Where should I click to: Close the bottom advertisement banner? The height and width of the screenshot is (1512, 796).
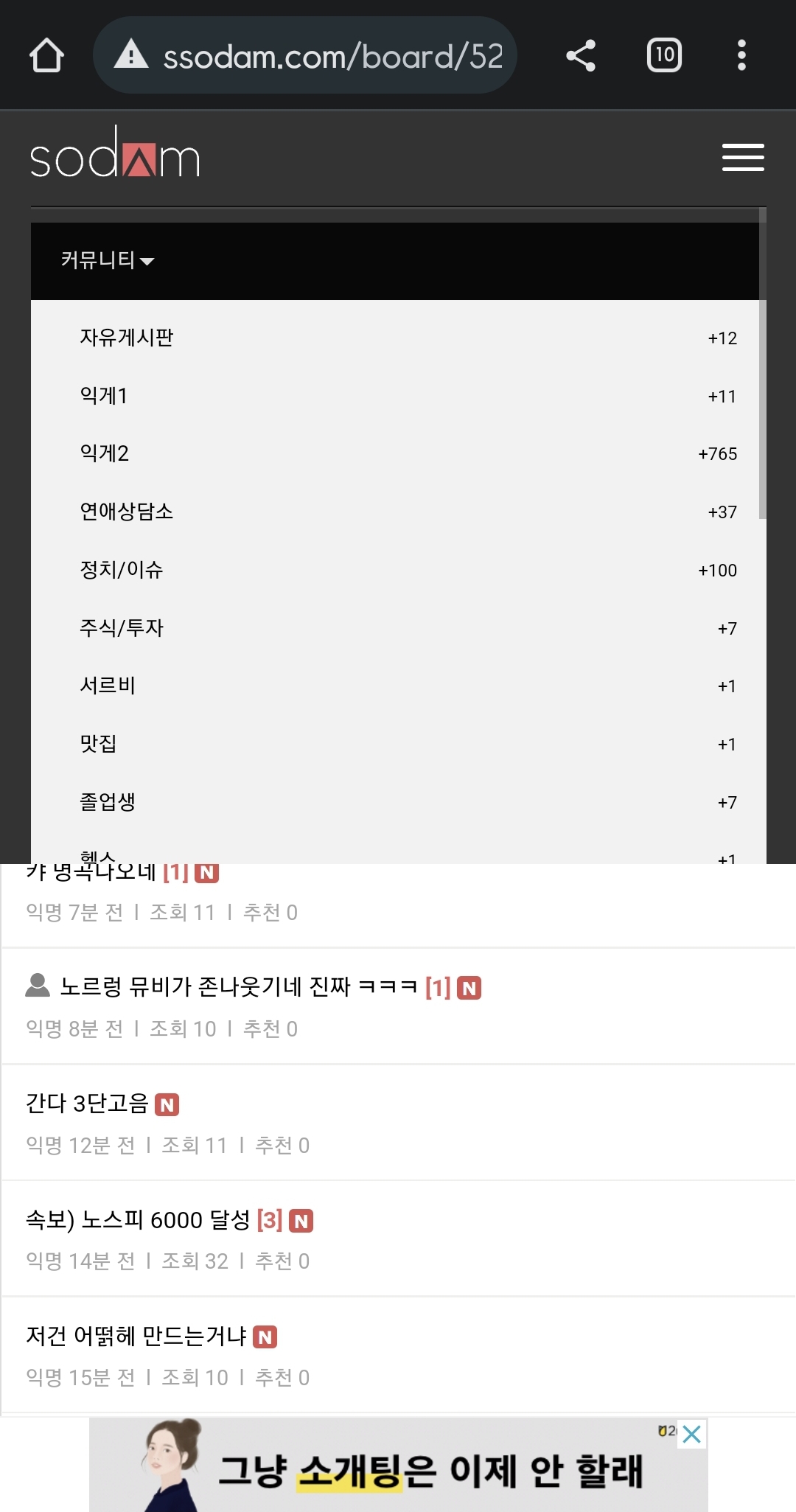[691, 1434]
